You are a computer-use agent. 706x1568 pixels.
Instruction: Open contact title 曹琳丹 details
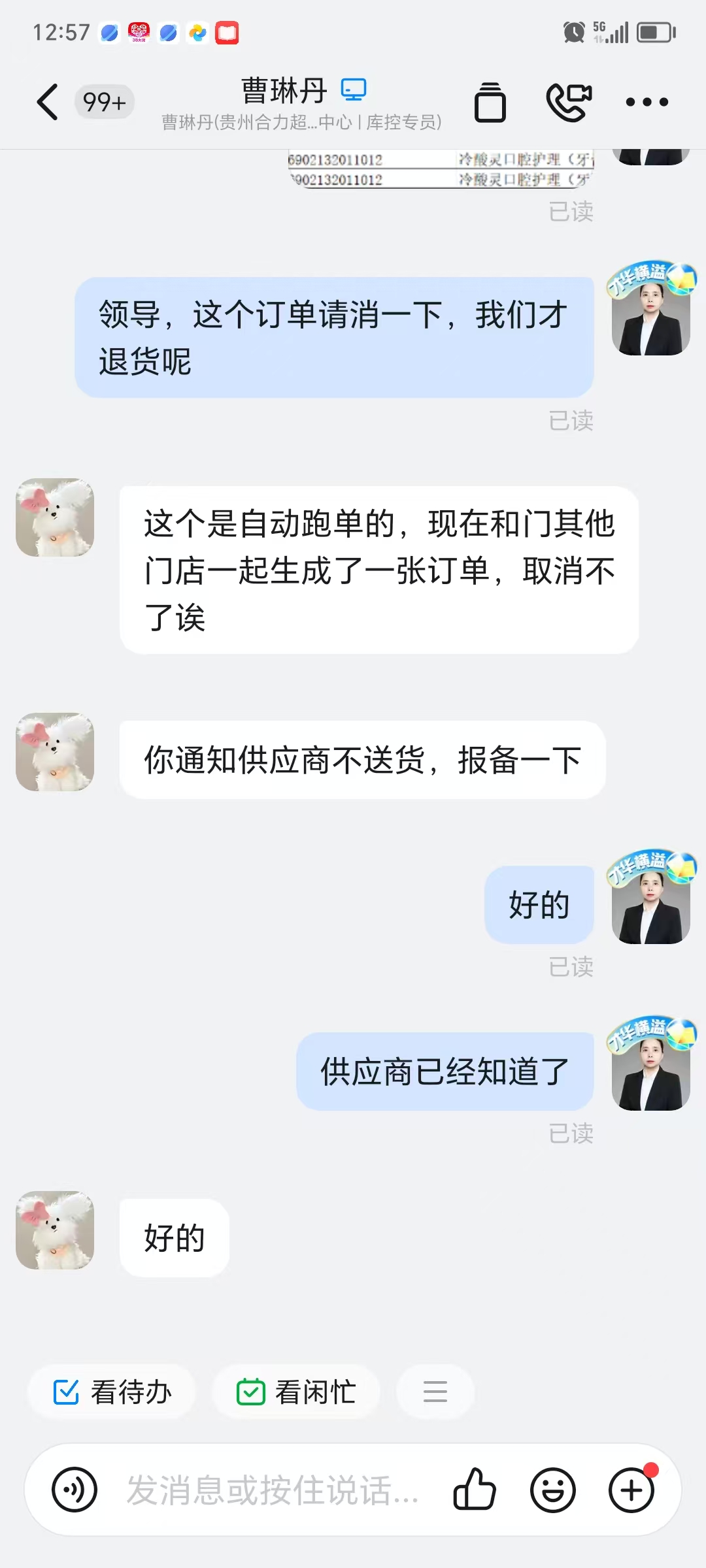[x=284, y=91]
